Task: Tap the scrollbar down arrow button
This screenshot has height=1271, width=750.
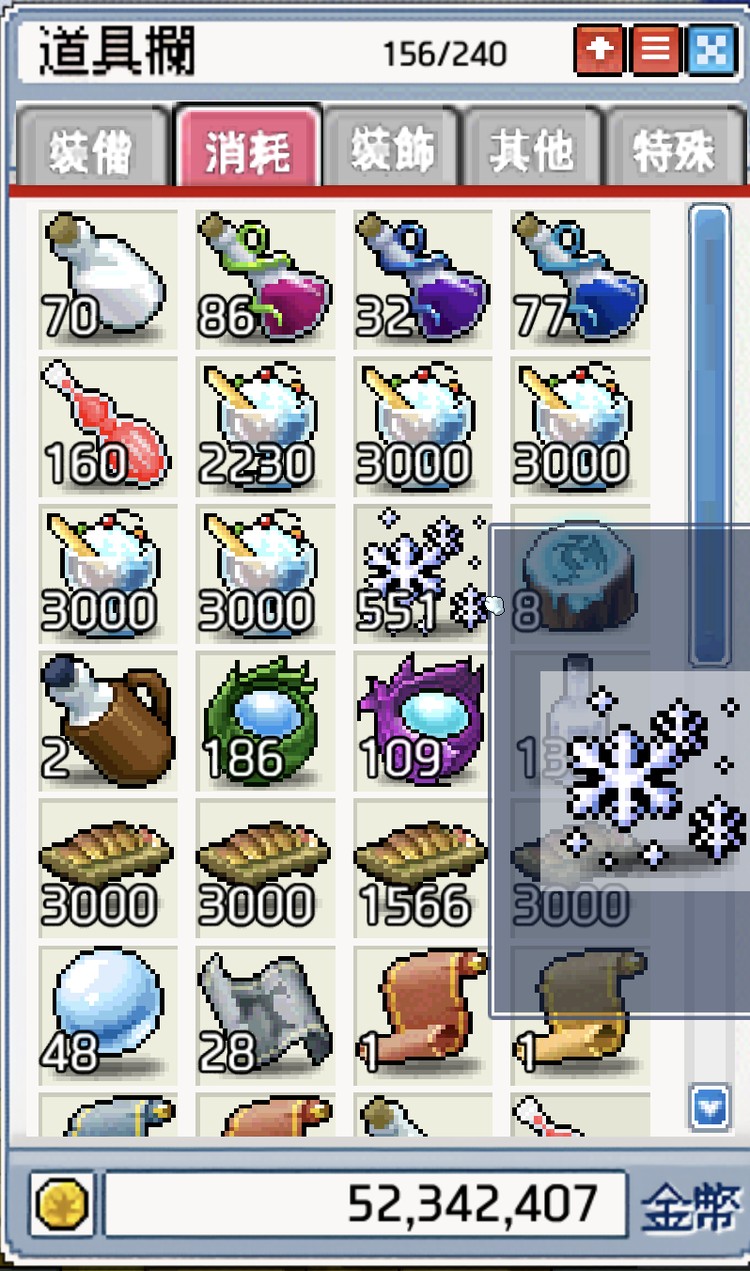Action: pyautogui.click(x=710, y=1106)
